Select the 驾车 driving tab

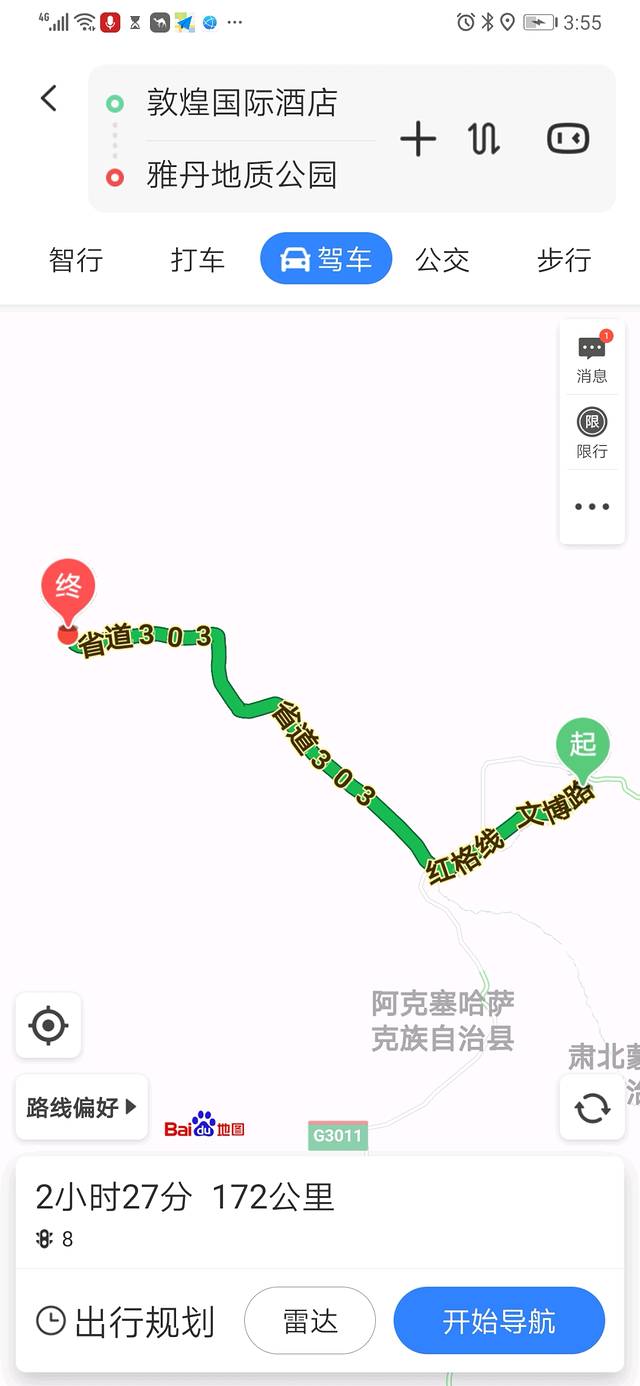tap(326, 260)
